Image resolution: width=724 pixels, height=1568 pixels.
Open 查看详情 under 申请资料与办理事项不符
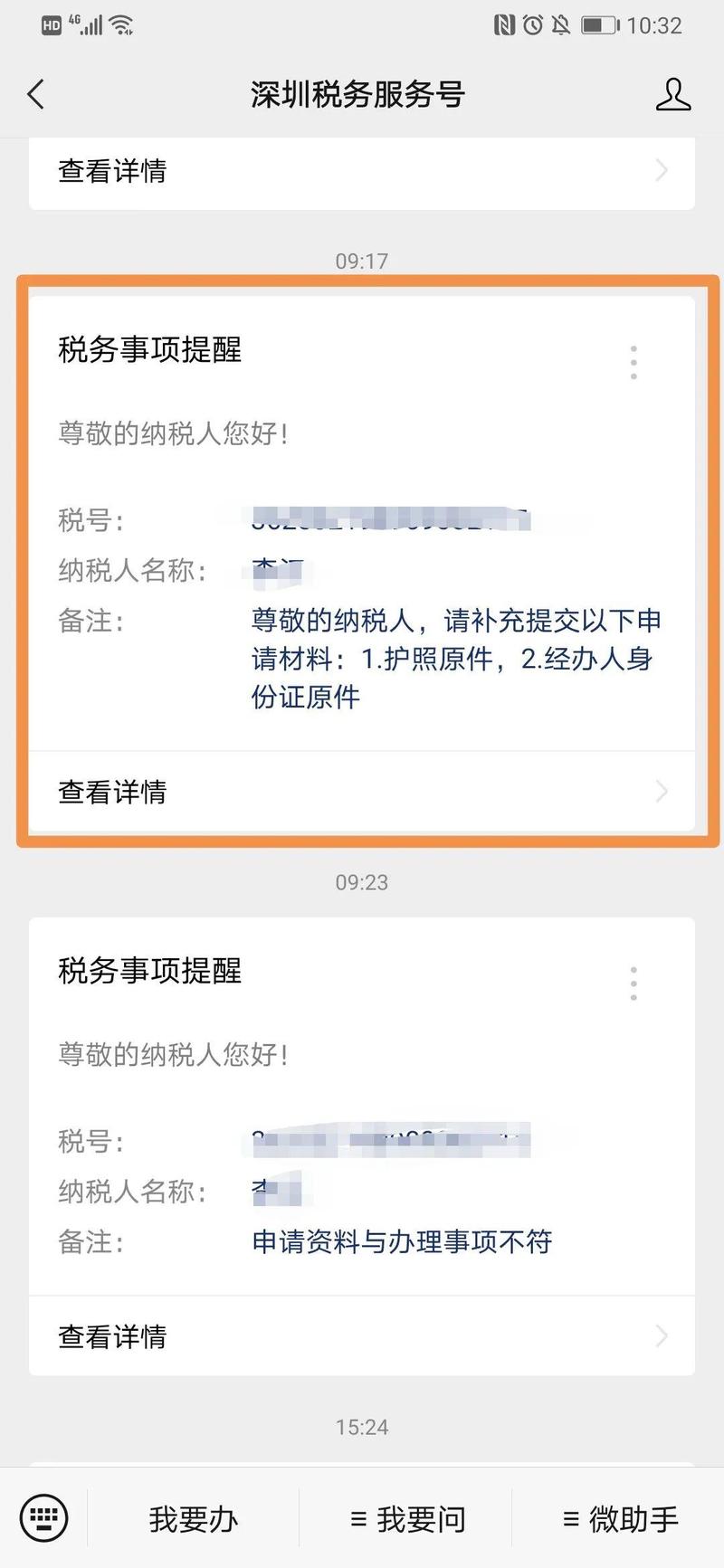tap(362, 1336)
